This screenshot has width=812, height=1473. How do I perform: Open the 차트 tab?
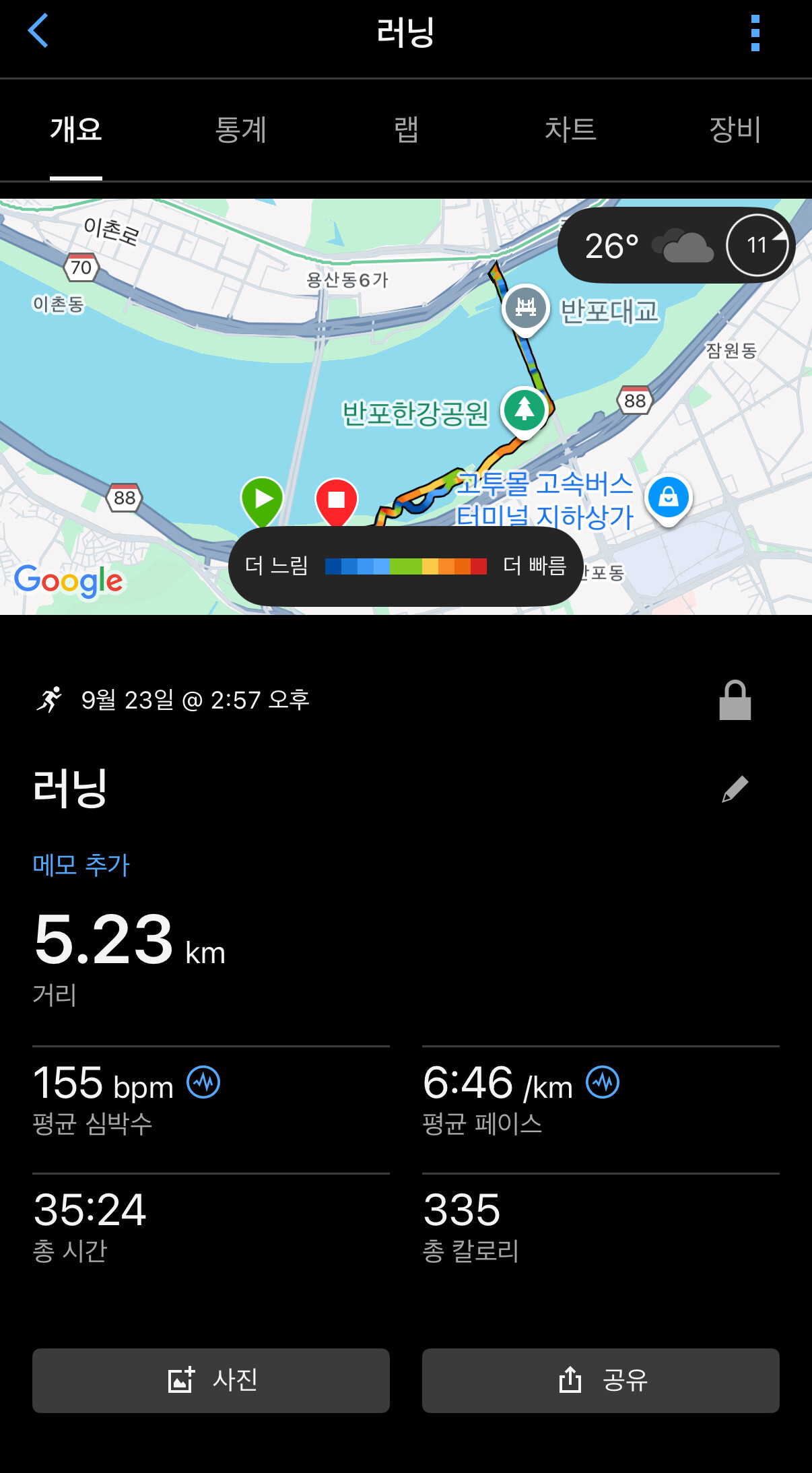point(570,129)
